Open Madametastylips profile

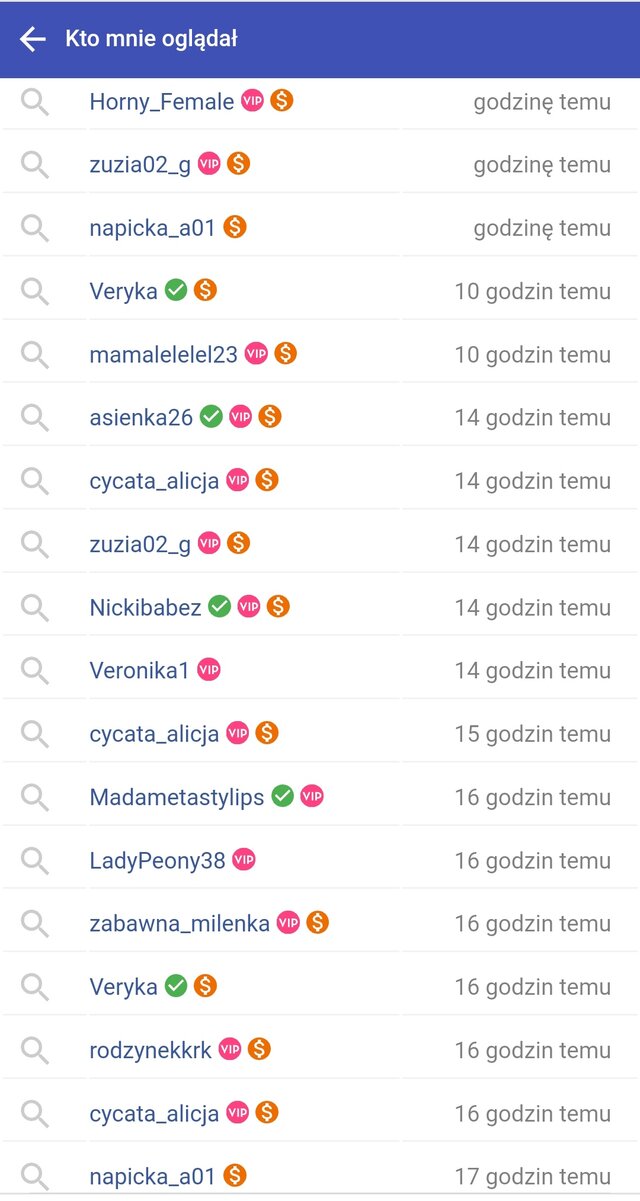click(177, 797)
